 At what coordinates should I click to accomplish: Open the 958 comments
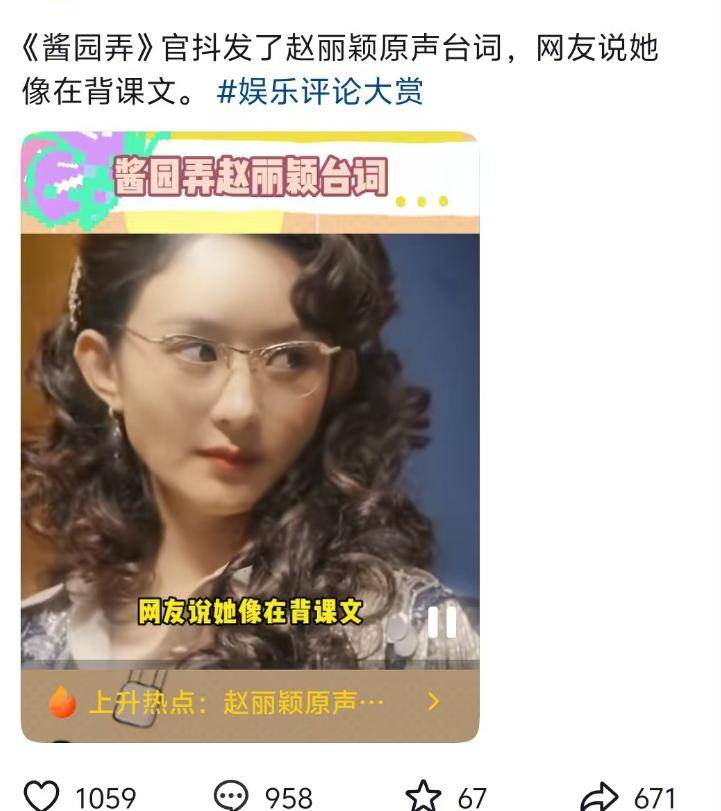(232, 797)
